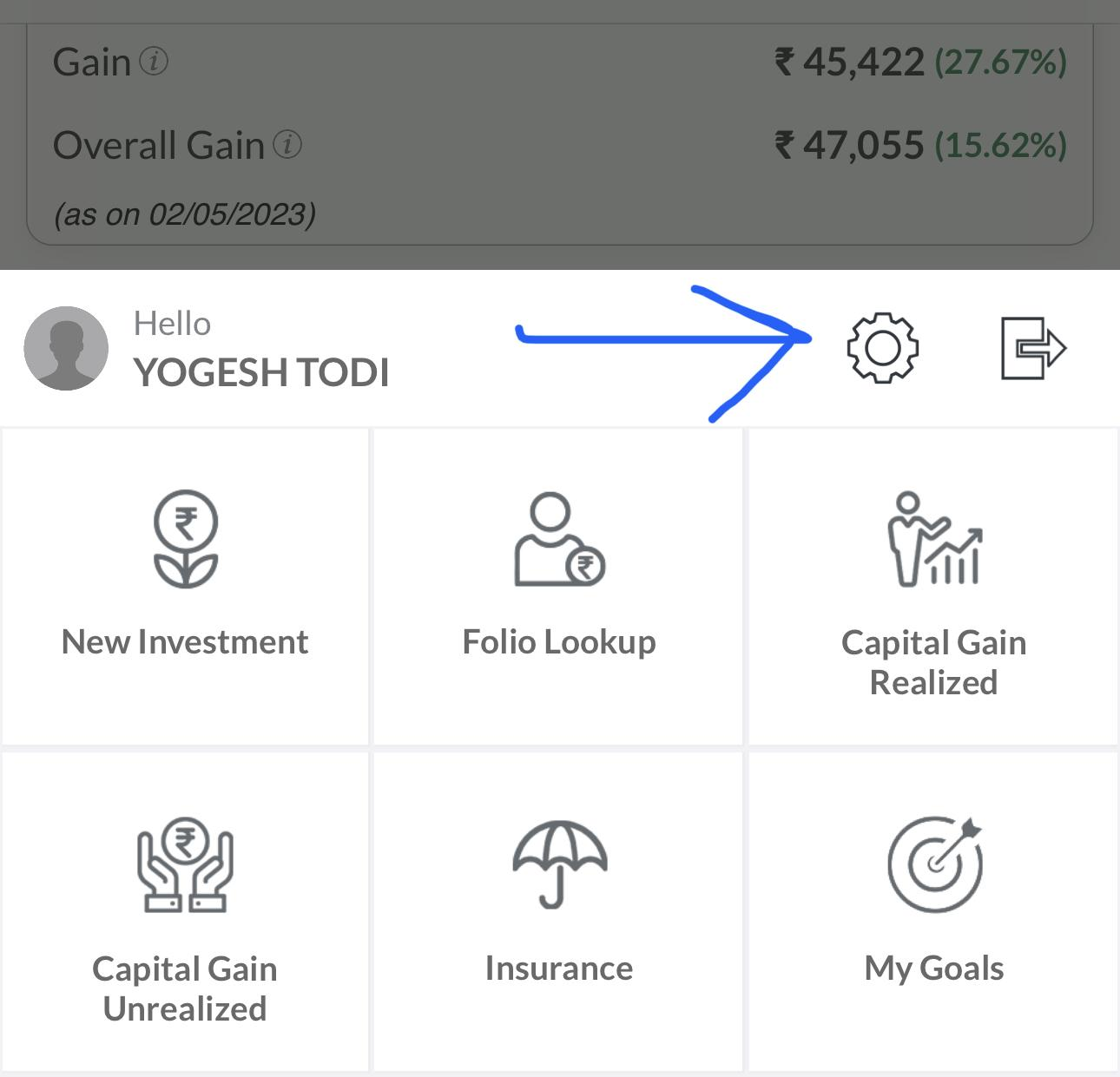1120x1077 pixels.
Task: Open Folio Lookup
Action: (558, 586)
